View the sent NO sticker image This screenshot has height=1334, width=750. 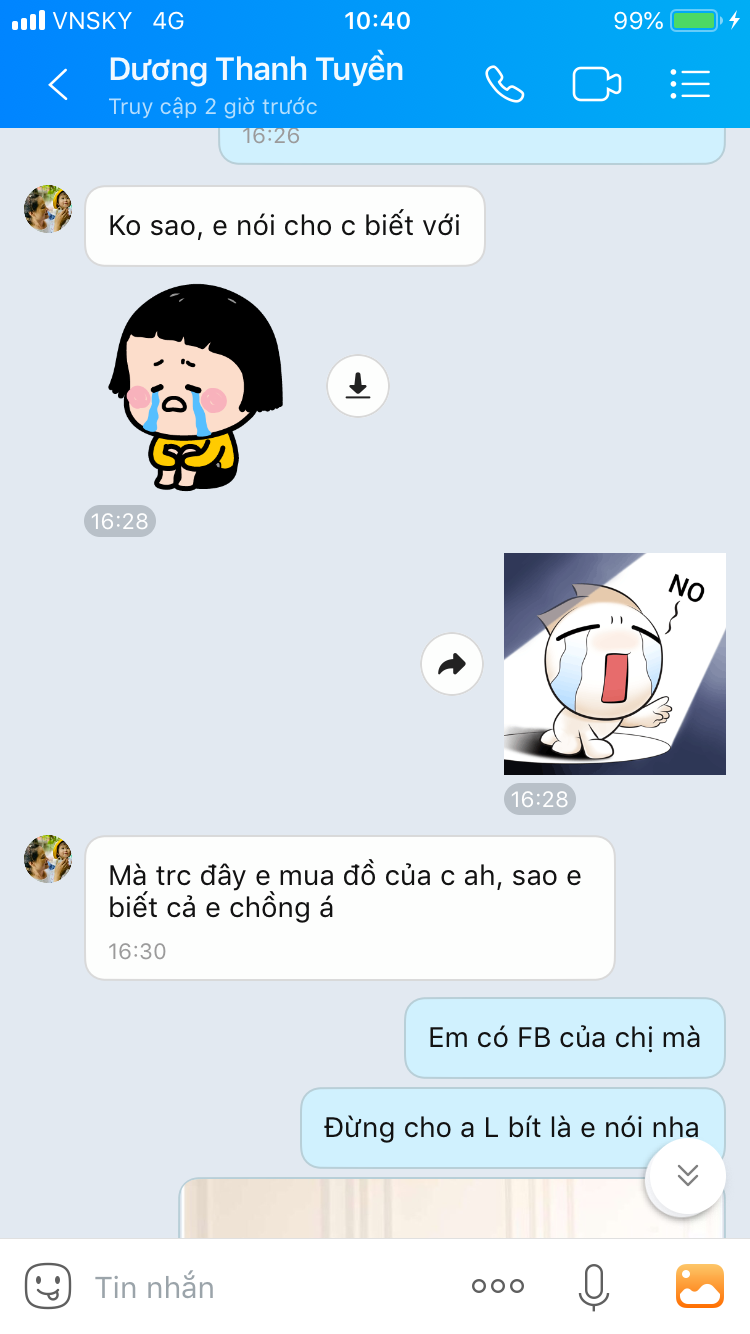pyautogui.click(x=614, y=664)
